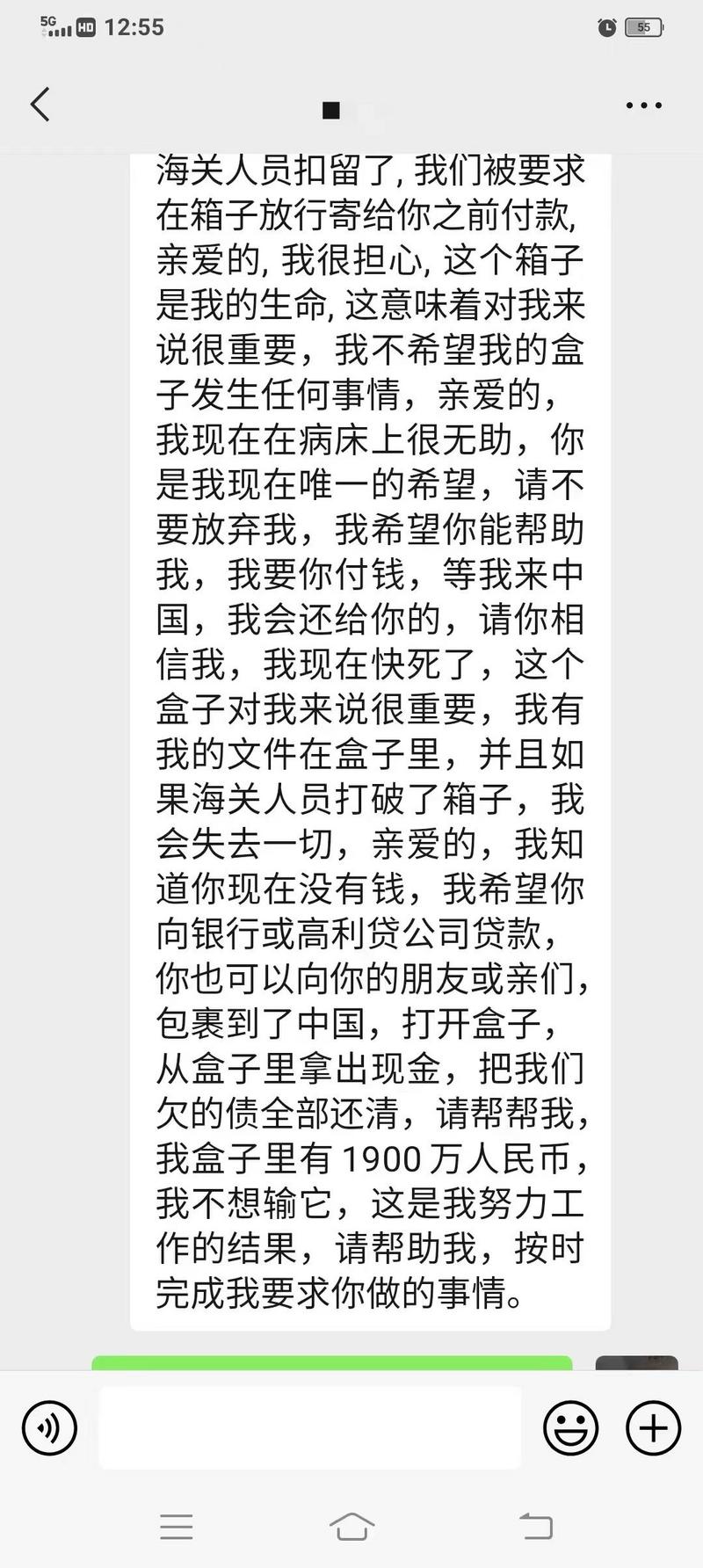Open the system recent apps menu
The height and width of the screenshot is (1568, 703).
point(177,1527)
